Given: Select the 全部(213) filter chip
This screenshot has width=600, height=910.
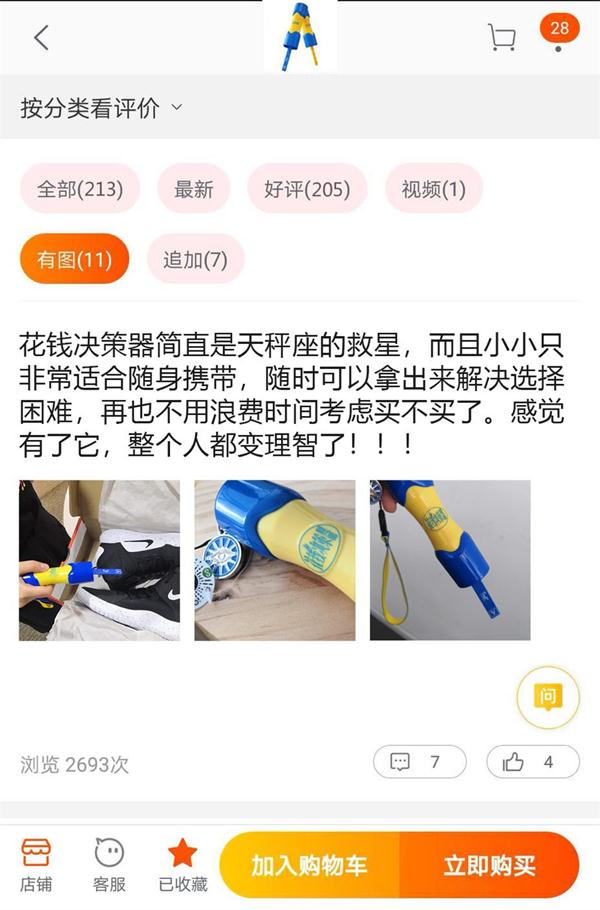Looking at the screenshot, I should pos(80,189).
